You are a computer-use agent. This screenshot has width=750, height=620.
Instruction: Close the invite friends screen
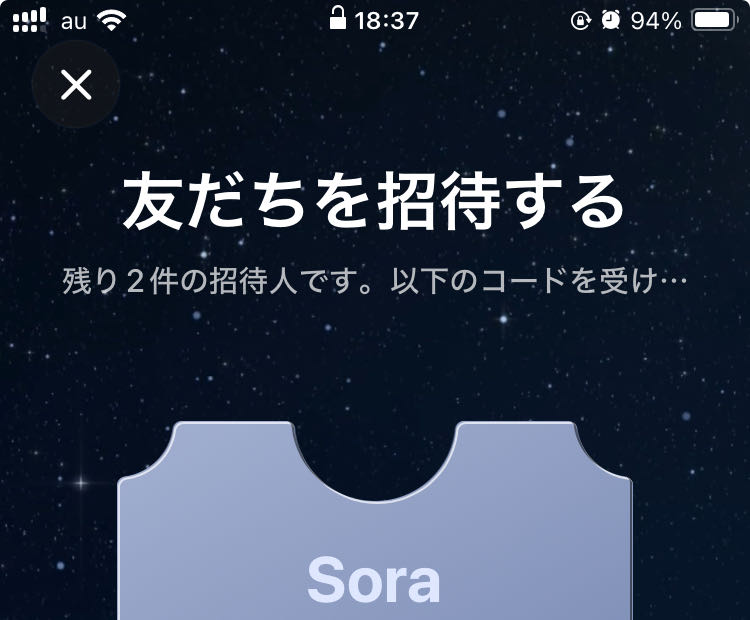coord(76,85)
